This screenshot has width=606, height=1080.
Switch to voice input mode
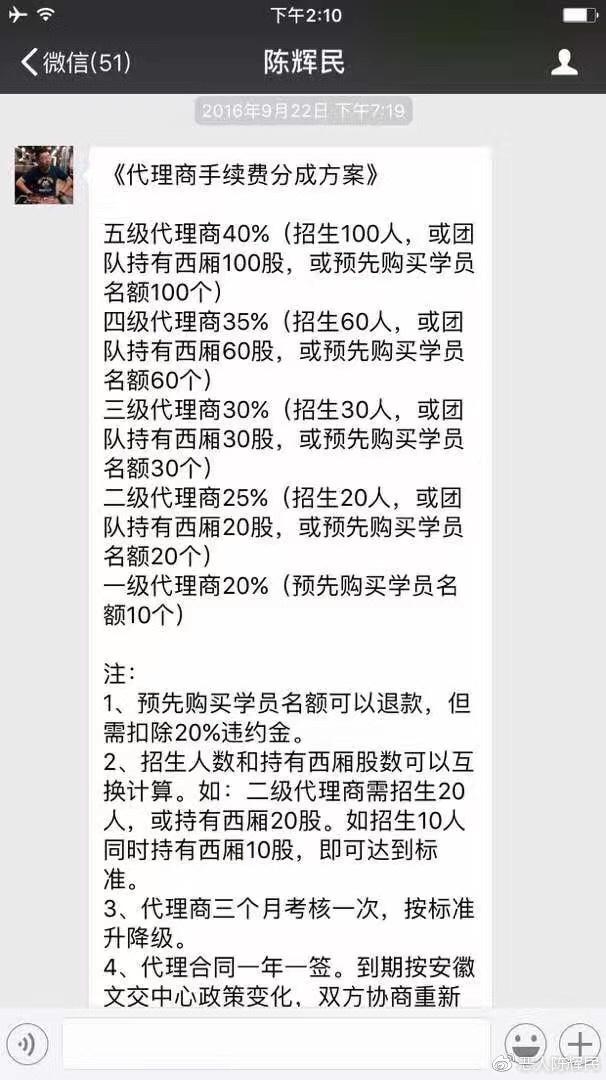click(28, 1044)
